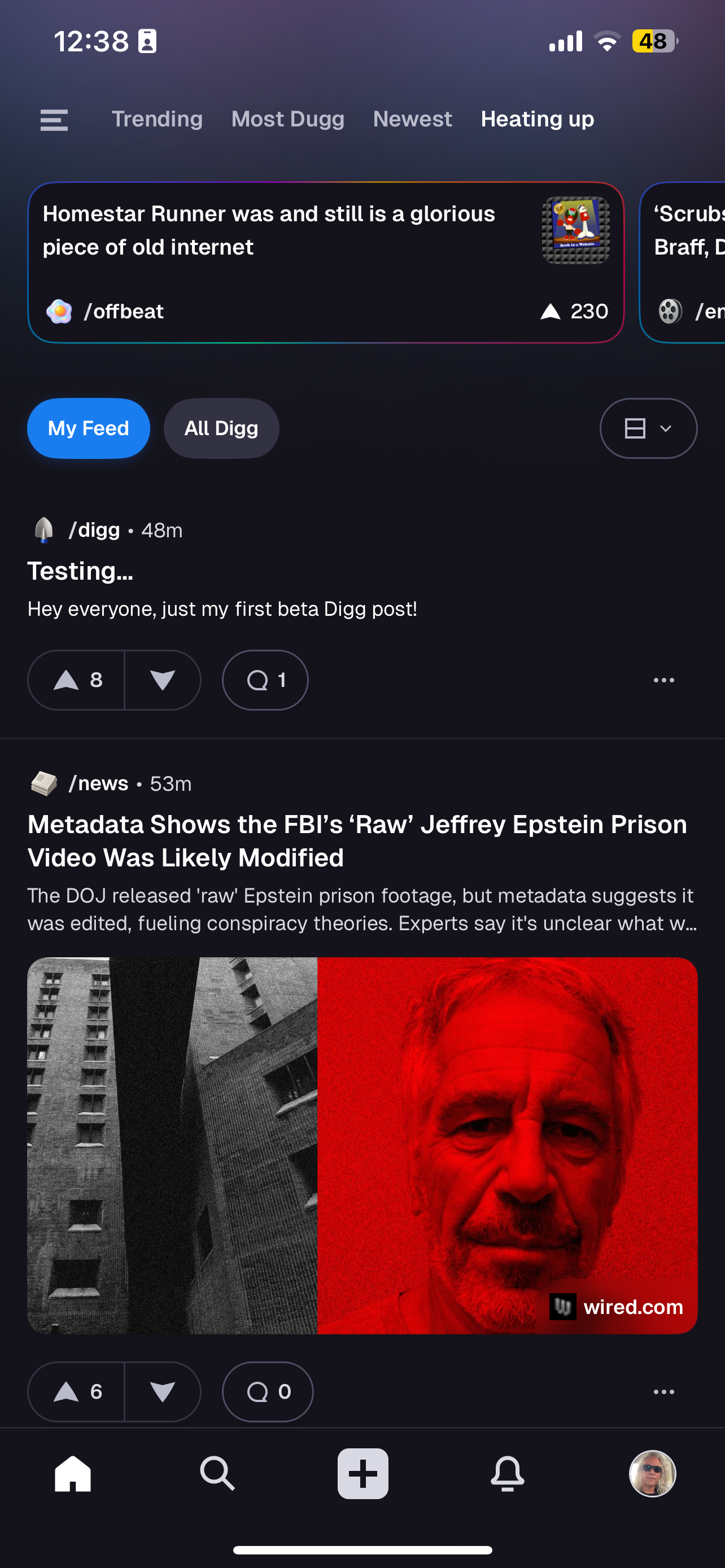This screenshot has height=1568, width=725.
Task: Open the /news community link
Action: (x=98, y=783)
